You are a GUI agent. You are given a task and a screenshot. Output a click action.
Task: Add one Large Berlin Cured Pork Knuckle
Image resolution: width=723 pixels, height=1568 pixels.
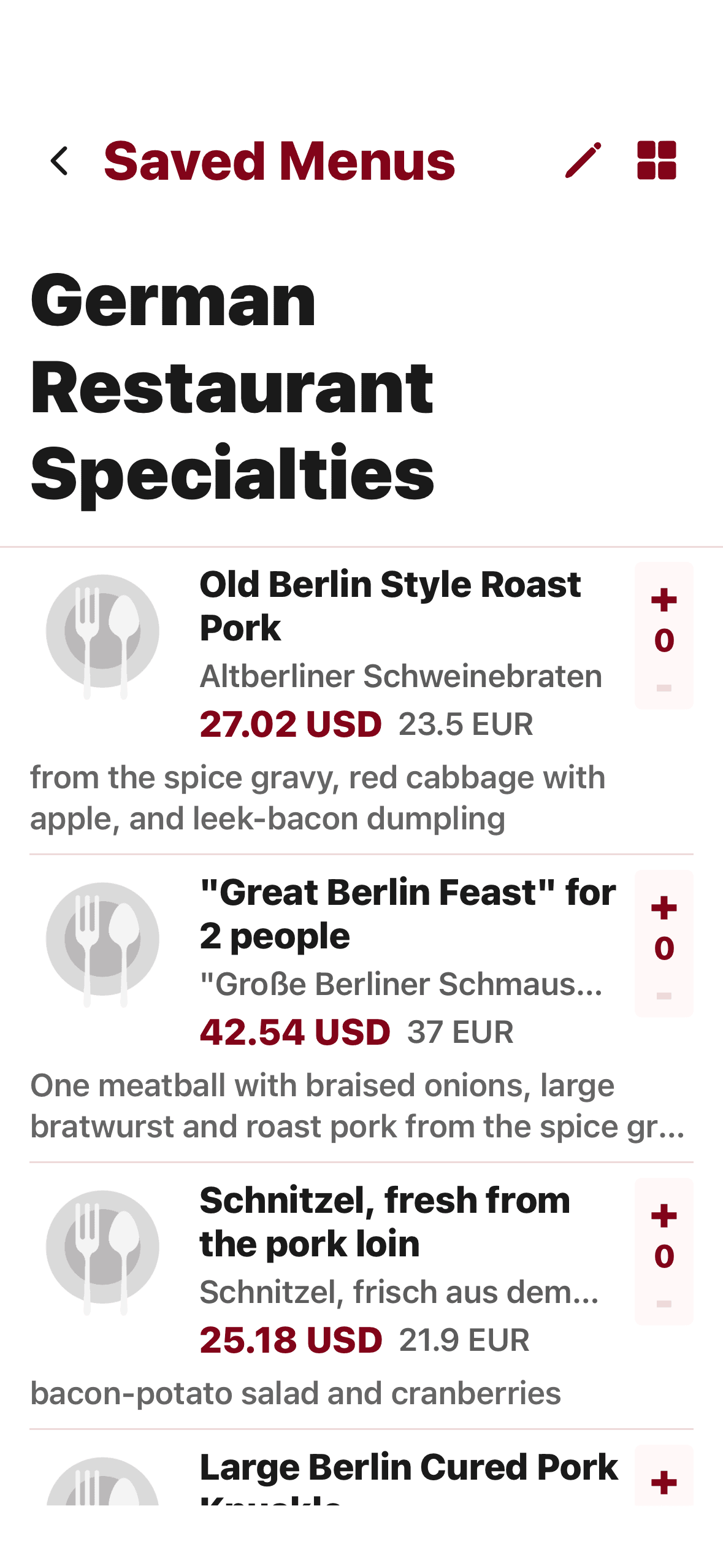point(664,1483)
